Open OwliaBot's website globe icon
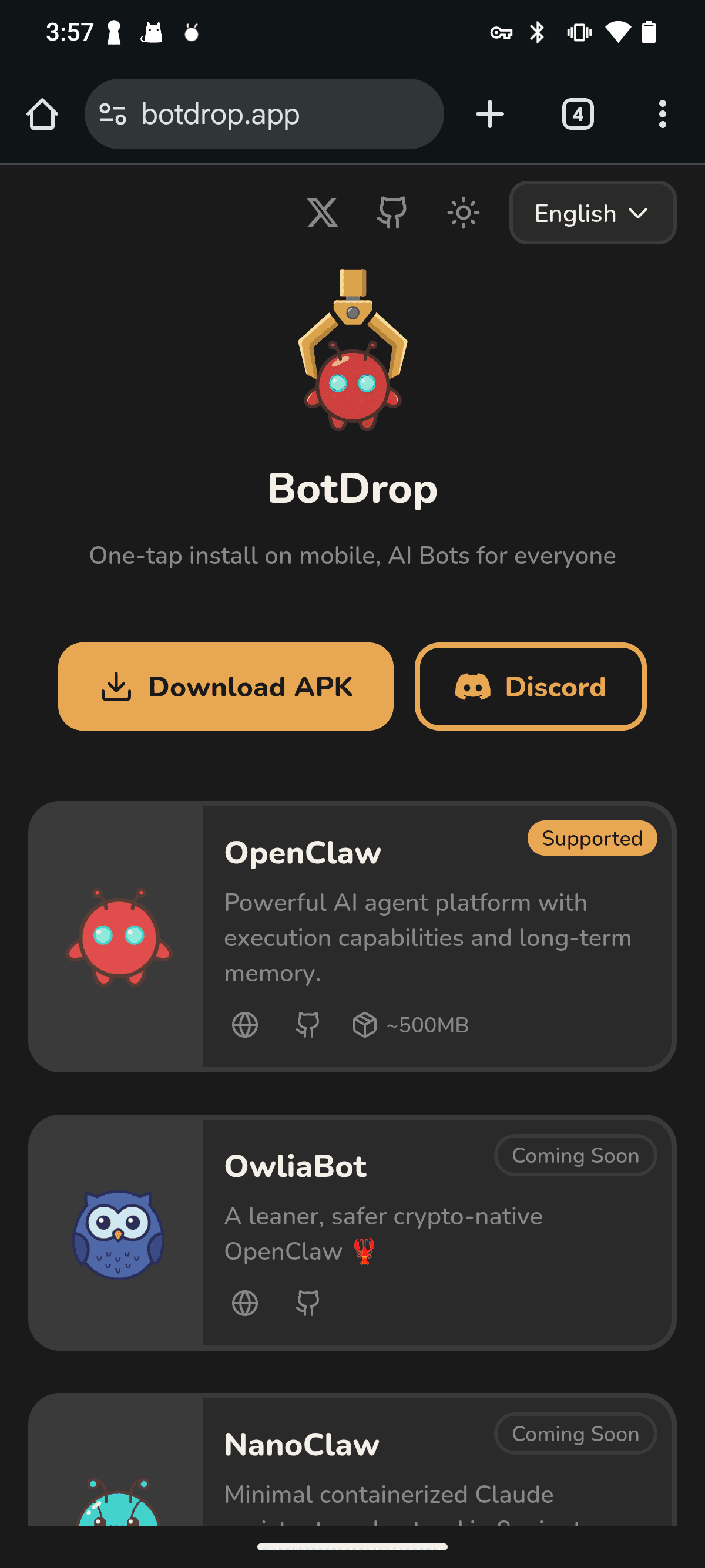705x1568 pixels. click(x=245, y=1303)
